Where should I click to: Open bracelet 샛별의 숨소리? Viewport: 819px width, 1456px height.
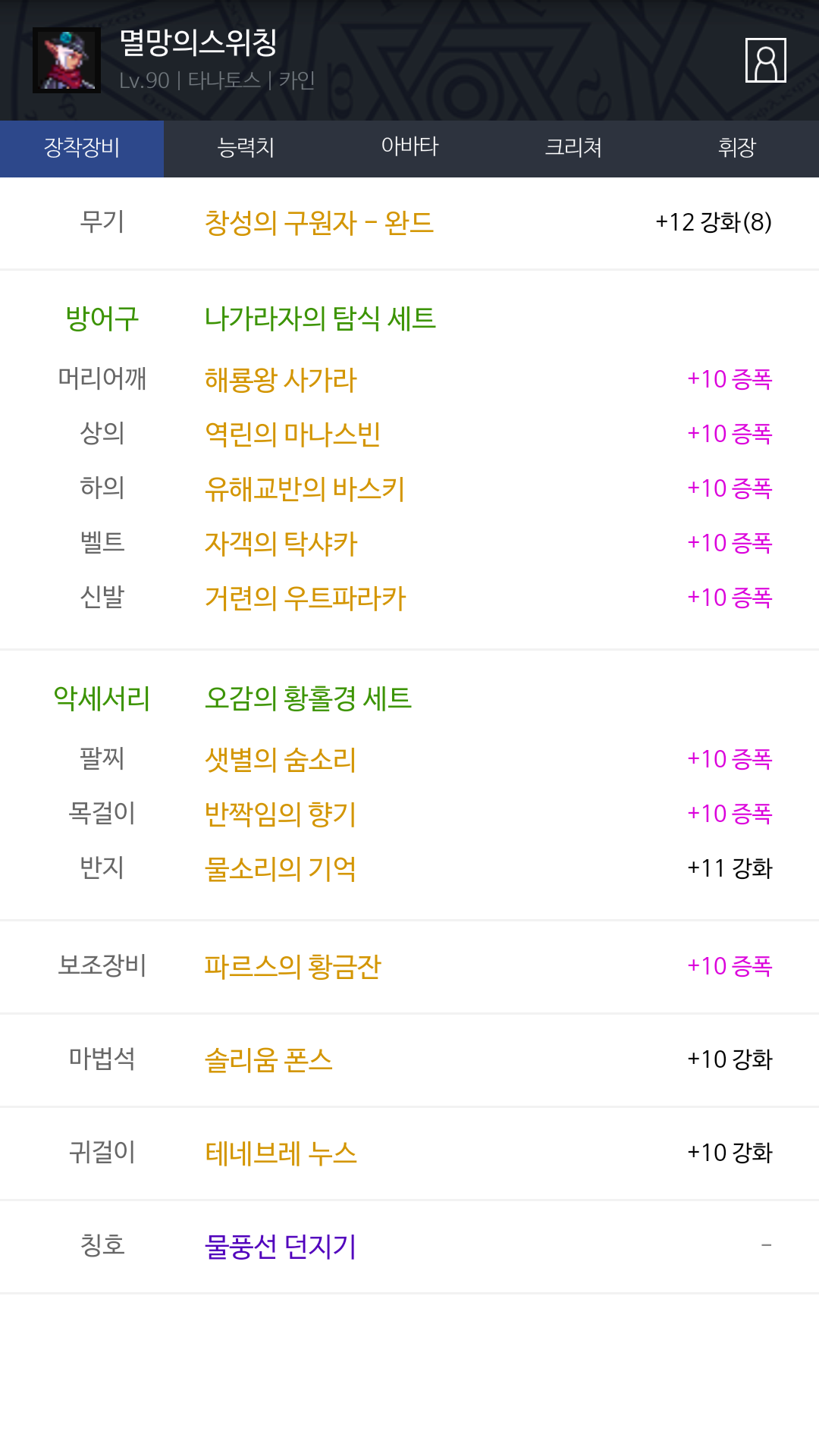(281, 760)
